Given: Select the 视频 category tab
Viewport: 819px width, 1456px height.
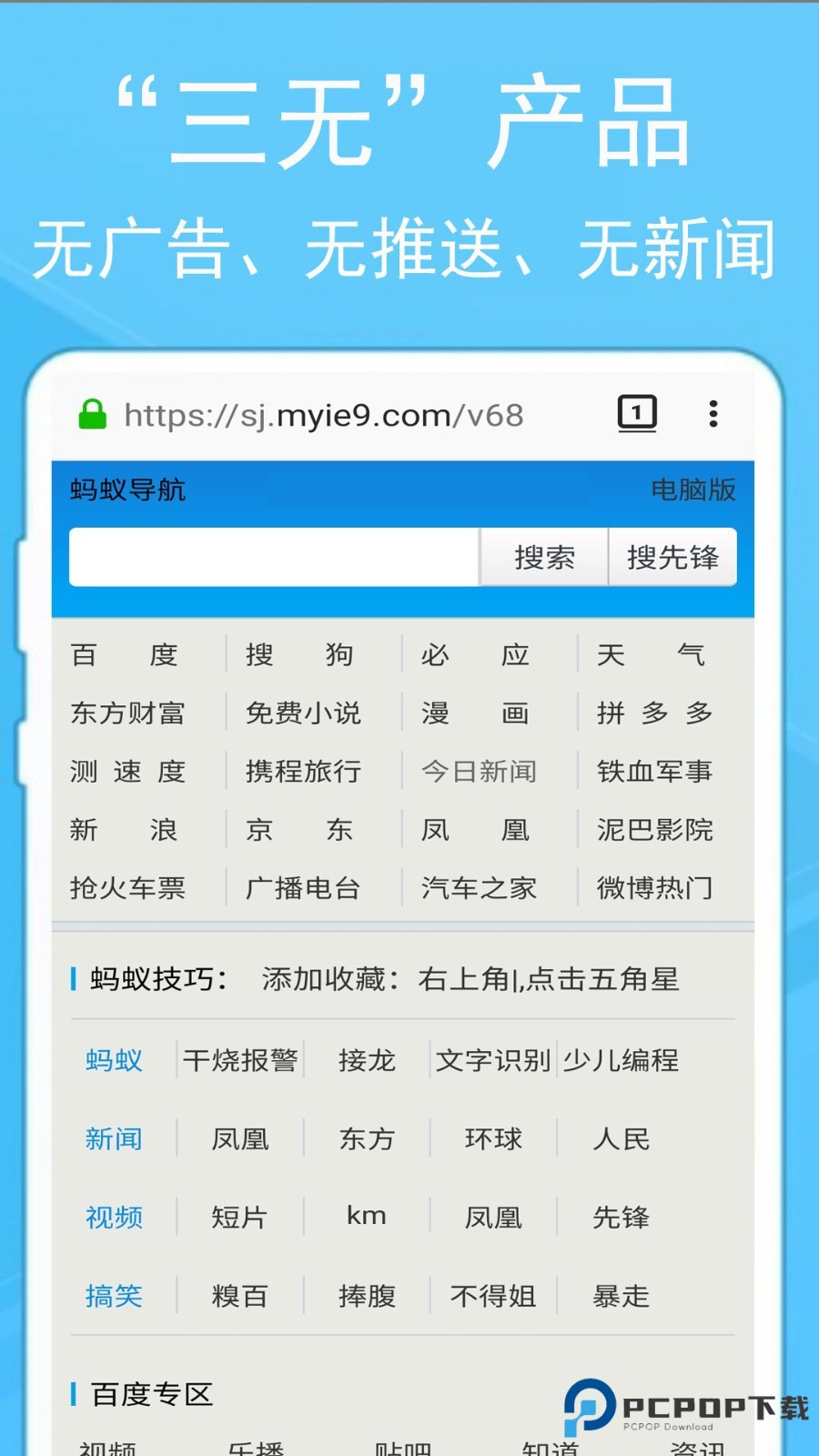Looking at the screenshot, I should 113,1217.
